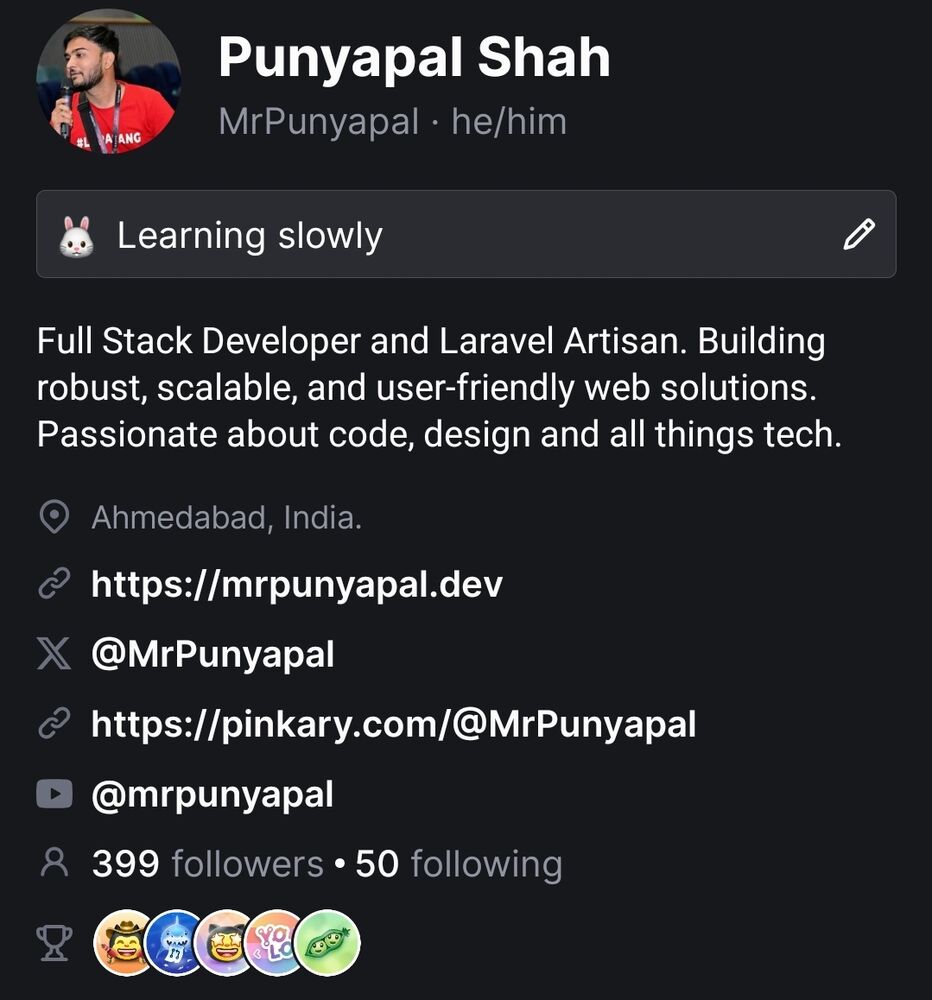The image size is (932, 1000).
Task: Open the blue shark achievement badge
Action: [176, 942]
